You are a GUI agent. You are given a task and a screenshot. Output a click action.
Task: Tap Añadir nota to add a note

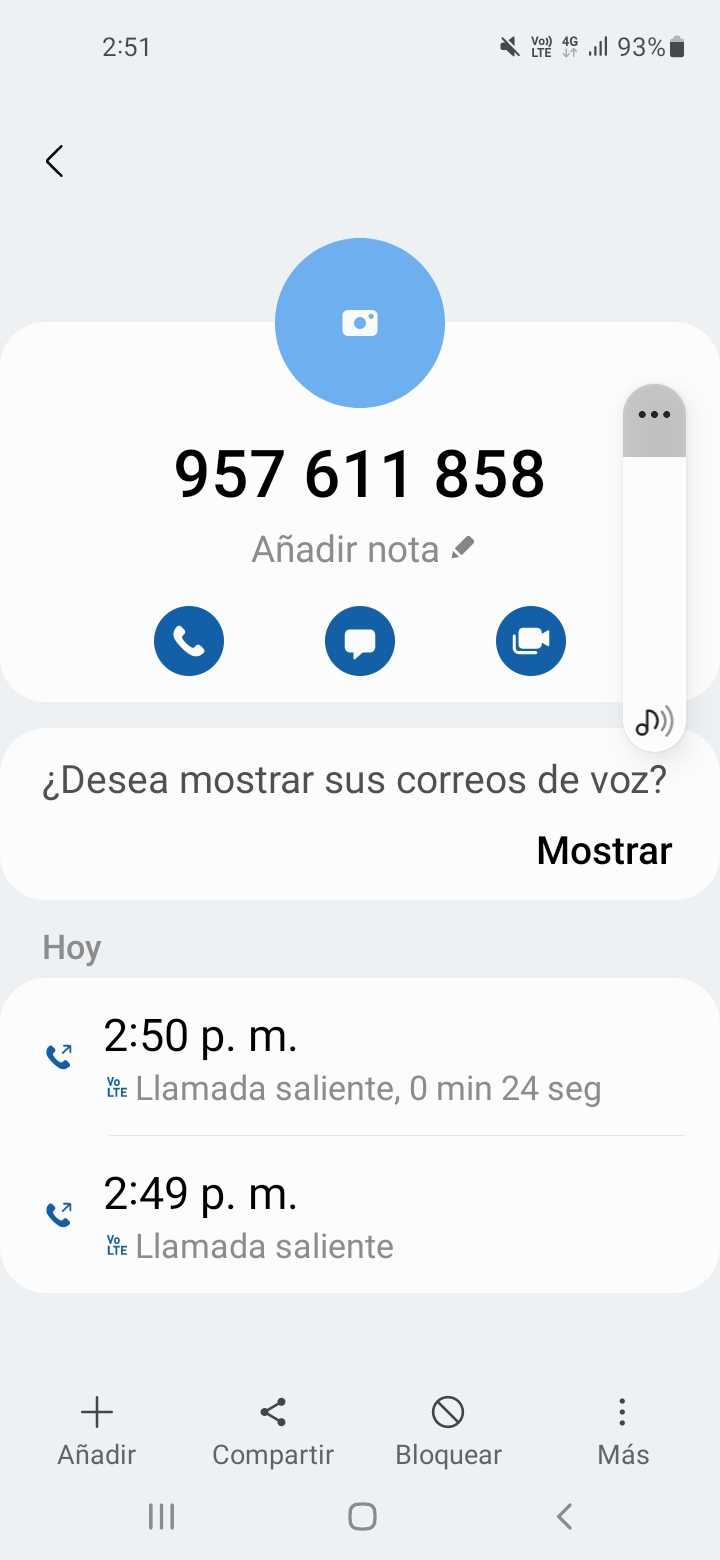[x=362, y=549]
